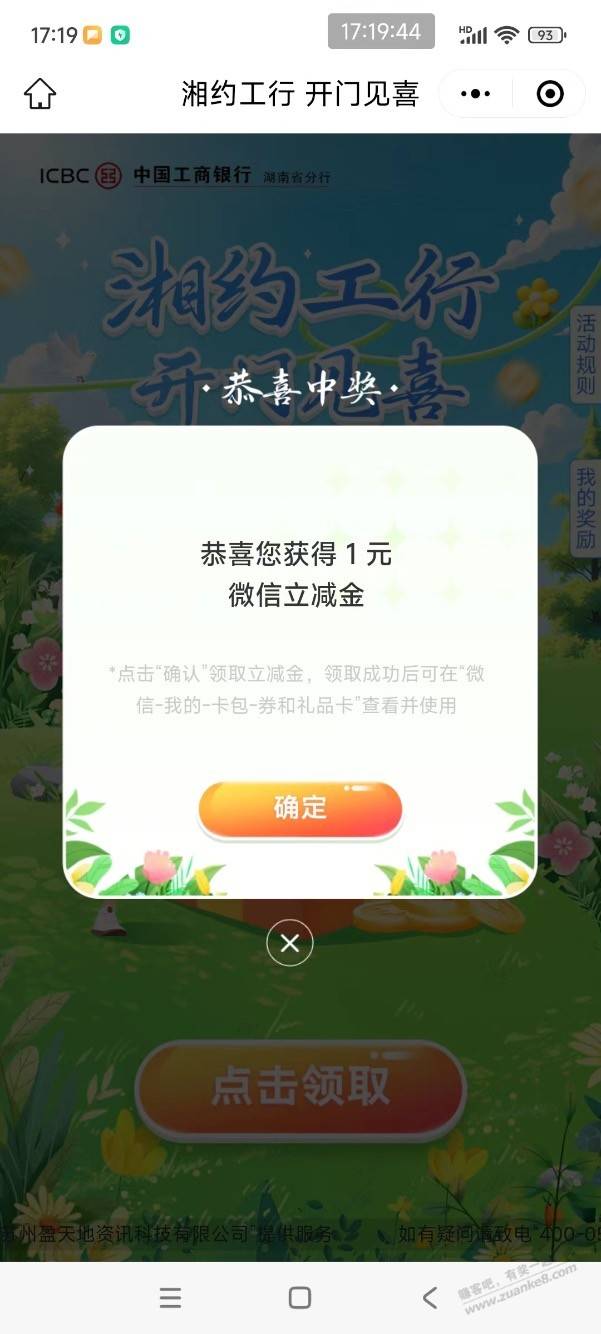Go to the mini program home page
Screen dimensions: 601x1334
click(40, 94)
